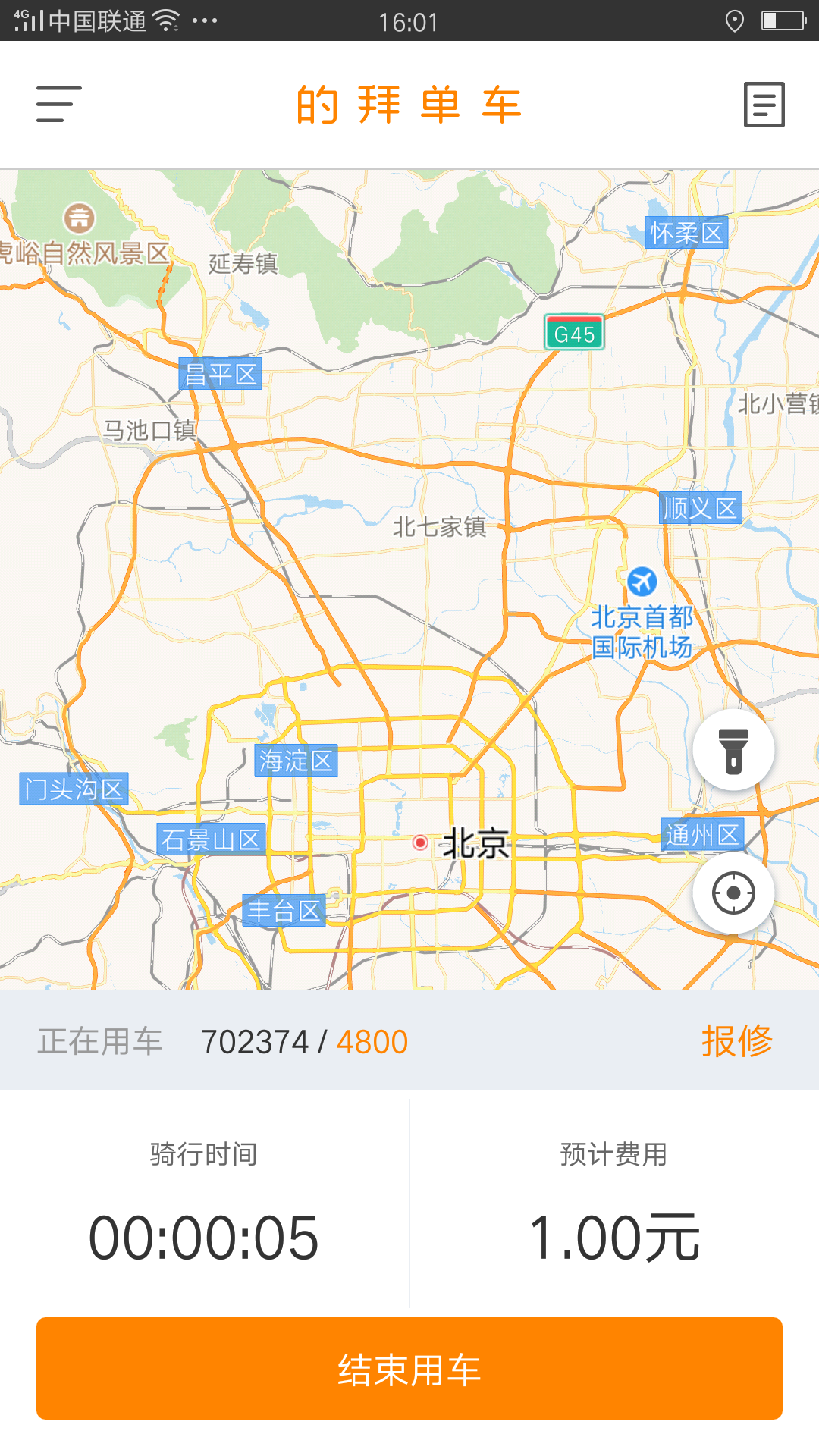The width and height of the screenshot is (819, 1456).
Task: Open the order list icon top right
Action: tap(765, 104)
